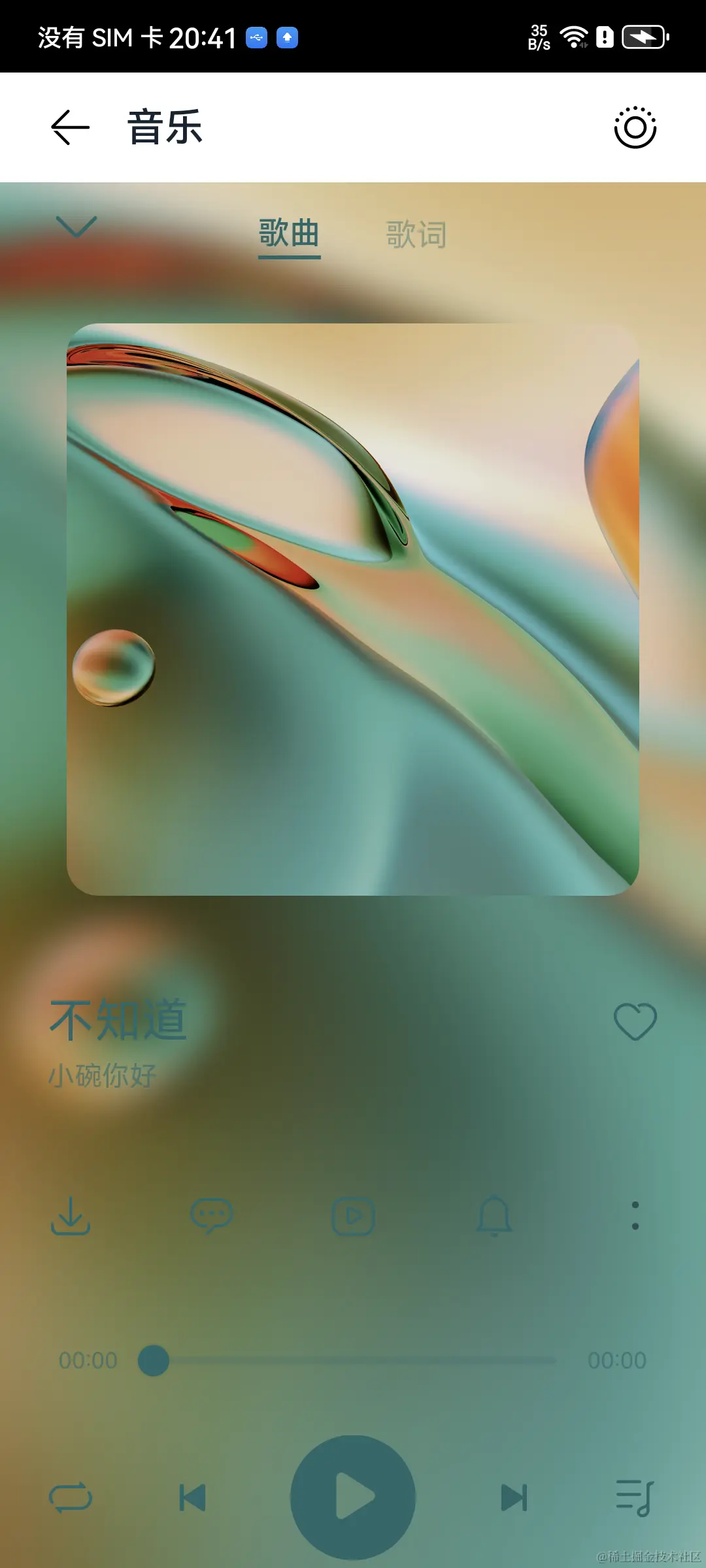This screenshot has height=1568, width=706.
Task: Select the 歌曲 tab
Action: 289,235
